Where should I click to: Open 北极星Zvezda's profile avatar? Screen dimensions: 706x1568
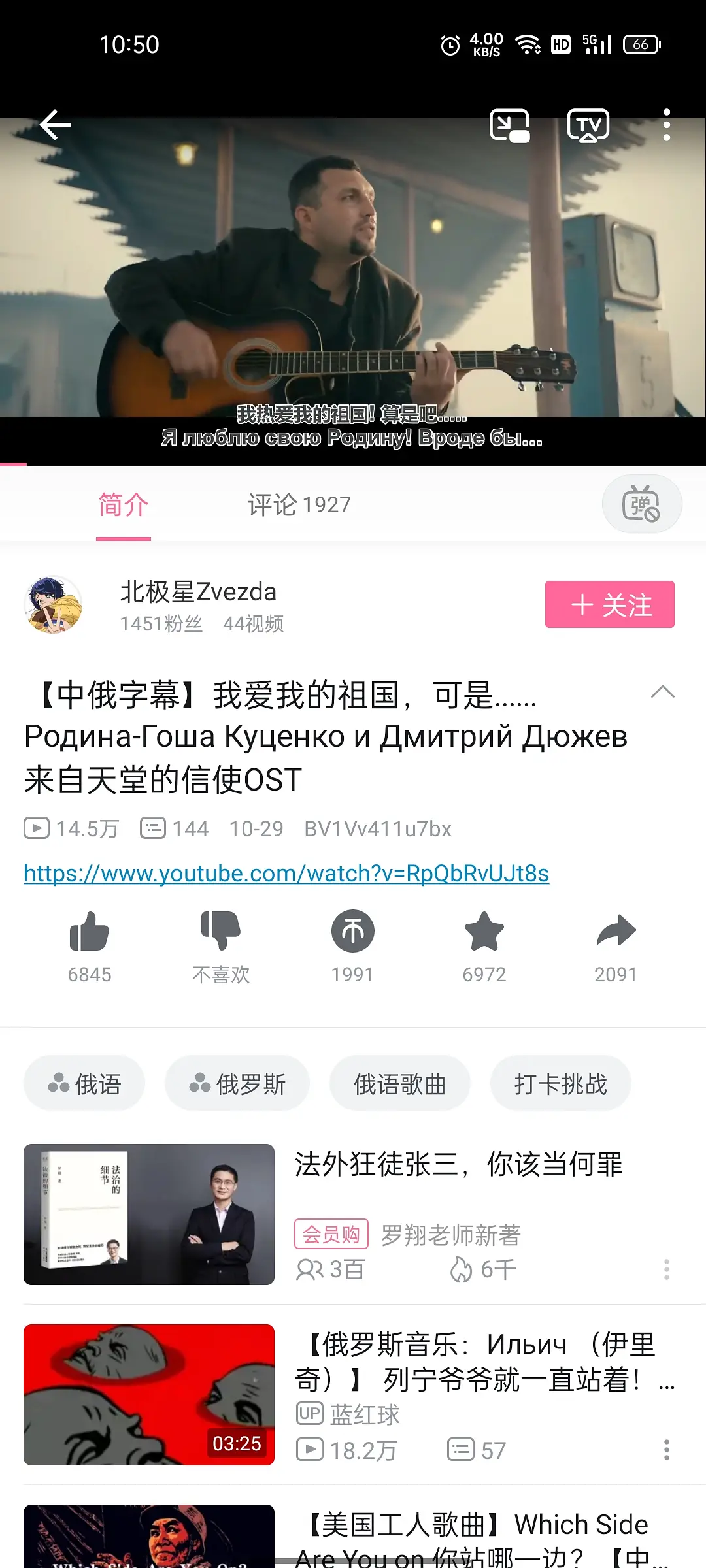54,604
